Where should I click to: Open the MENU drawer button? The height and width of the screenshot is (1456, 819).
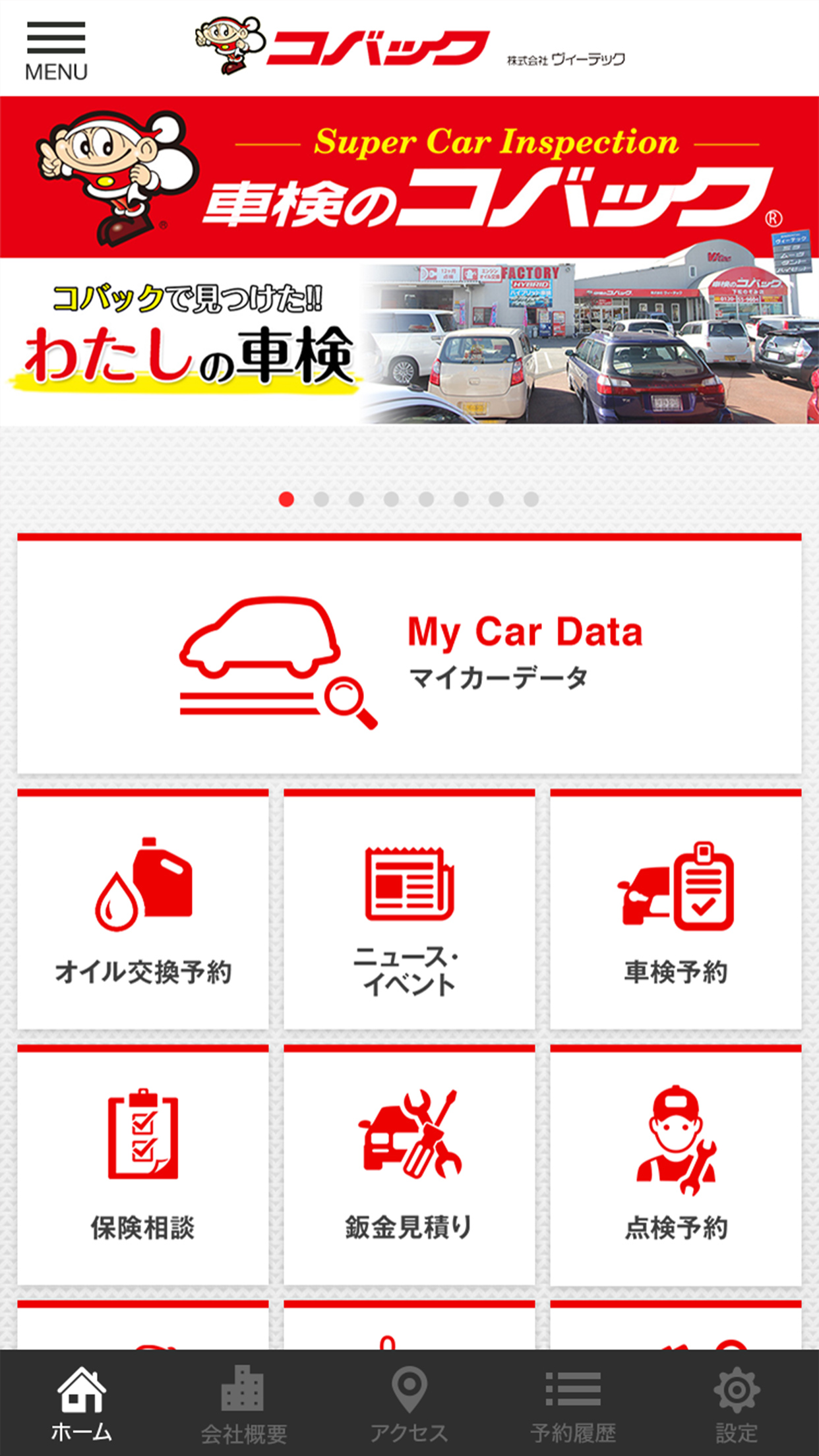(x=56, y=51)
